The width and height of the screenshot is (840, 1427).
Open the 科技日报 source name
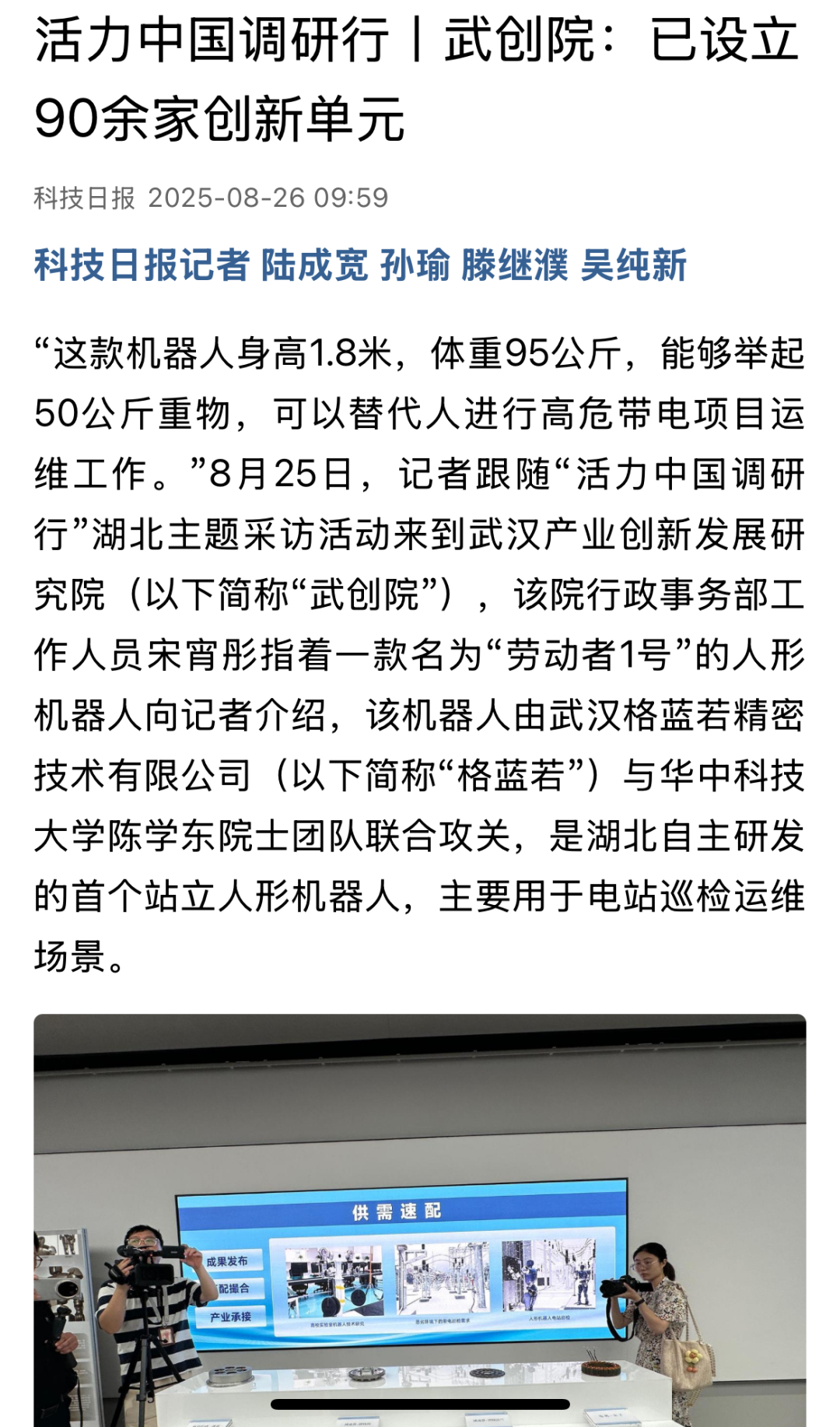click(85, 198)
